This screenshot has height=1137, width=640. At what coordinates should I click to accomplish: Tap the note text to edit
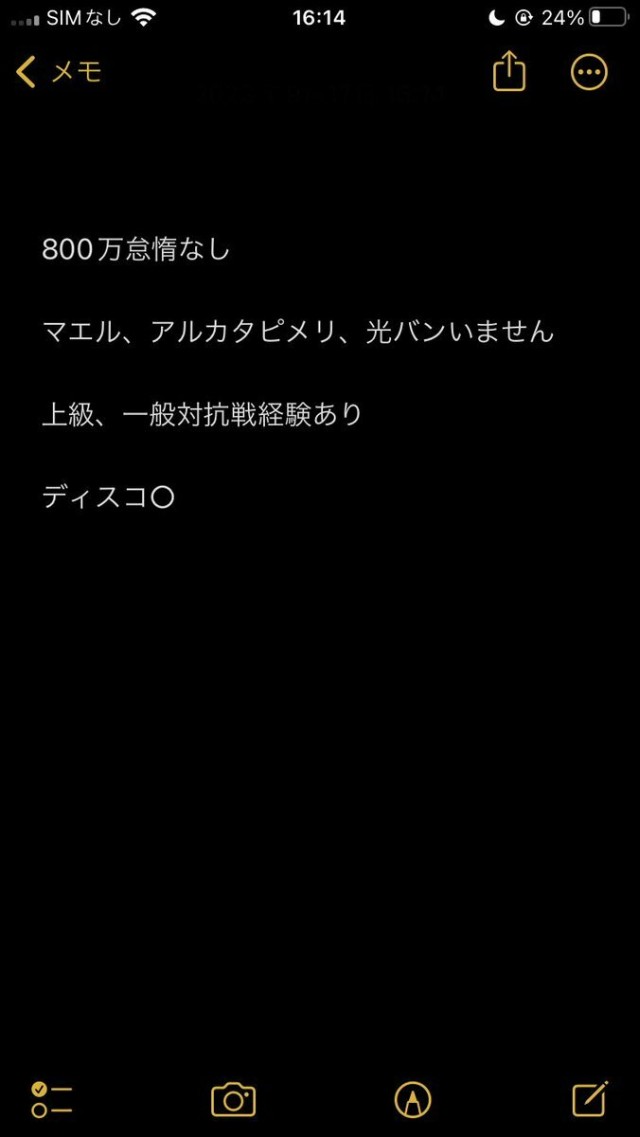click(x=298, y=374)
